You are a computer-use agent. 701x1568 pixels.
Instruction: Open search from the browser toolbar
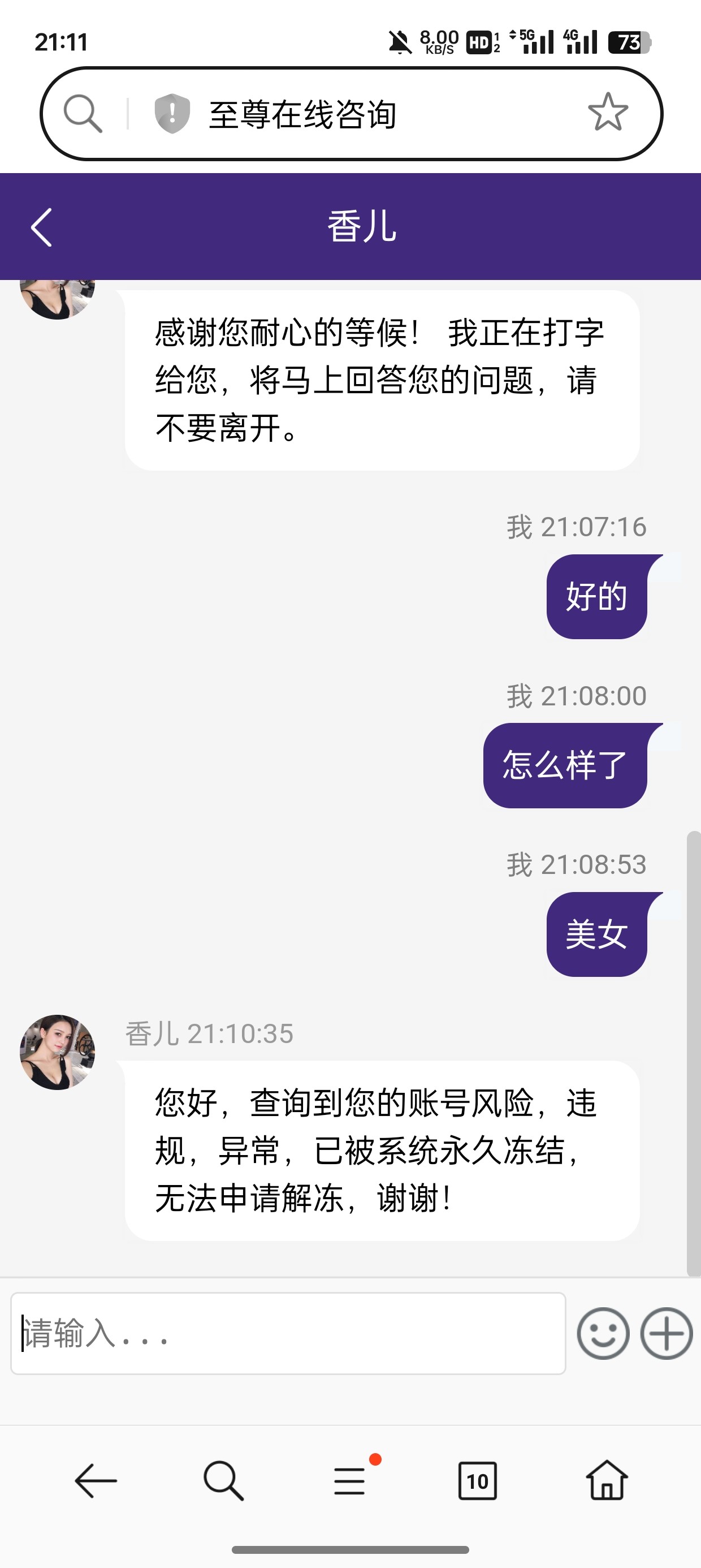223,1480
